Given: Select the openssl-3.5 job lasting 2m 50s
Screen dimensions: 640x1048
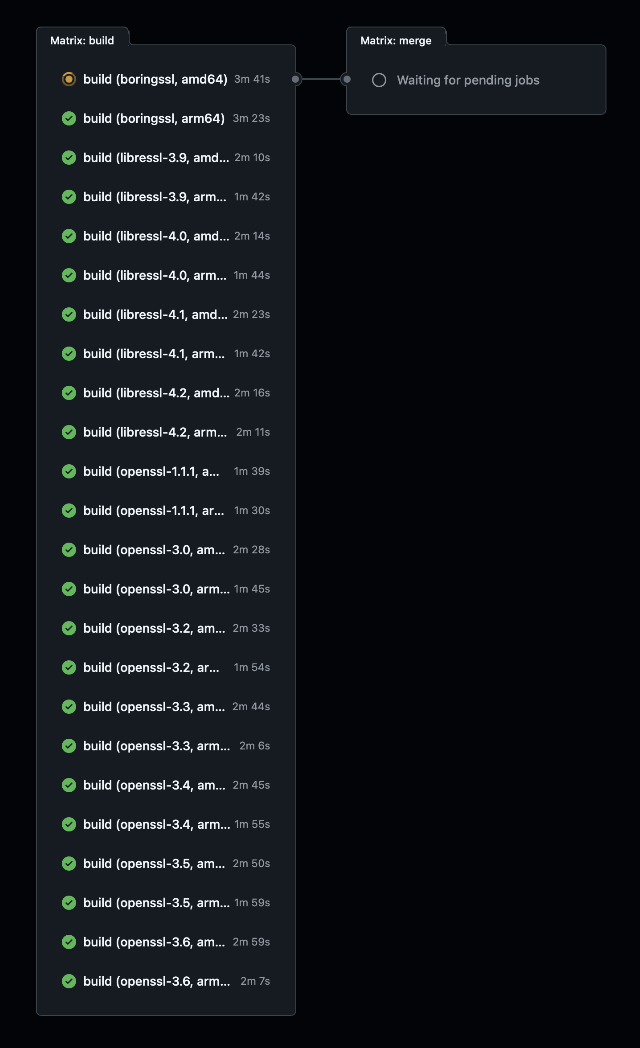Looking at the screenshot, I should click(154, 863).
